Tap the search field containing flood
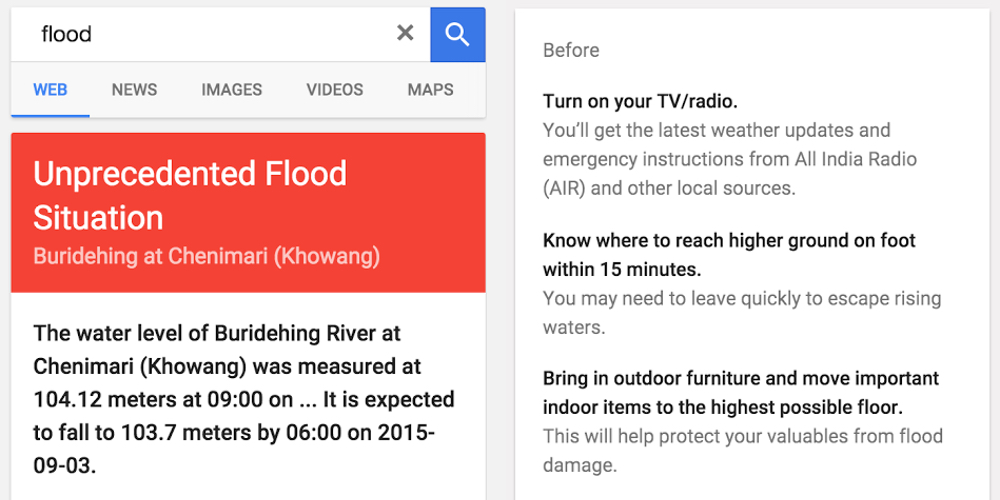Screen dimensions: 1000x500 tap(200, 34)
